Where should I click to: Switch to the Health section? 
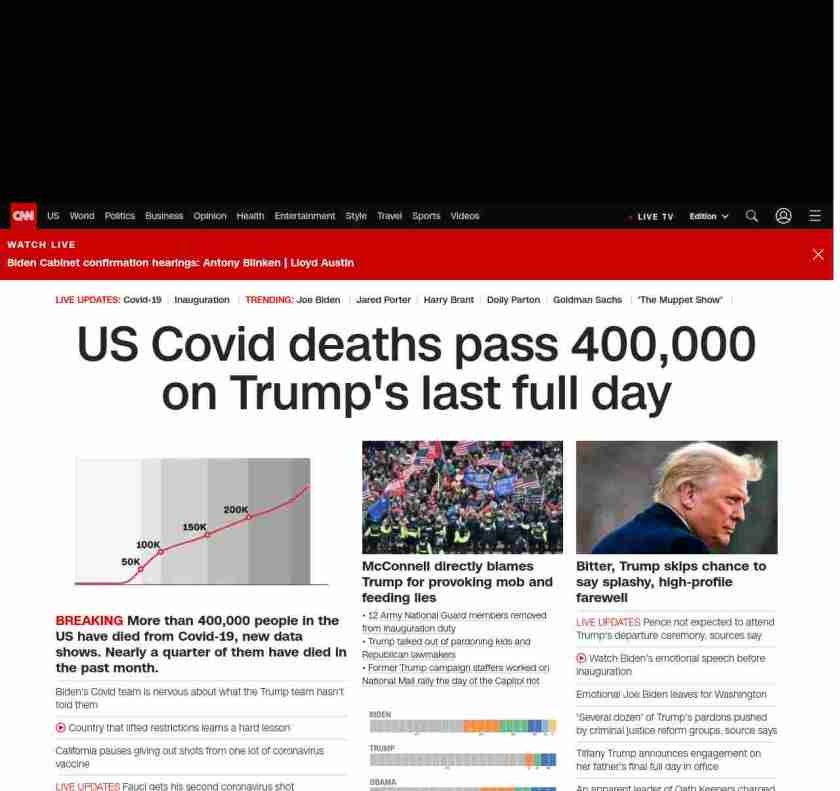click(x=250, y=216)
